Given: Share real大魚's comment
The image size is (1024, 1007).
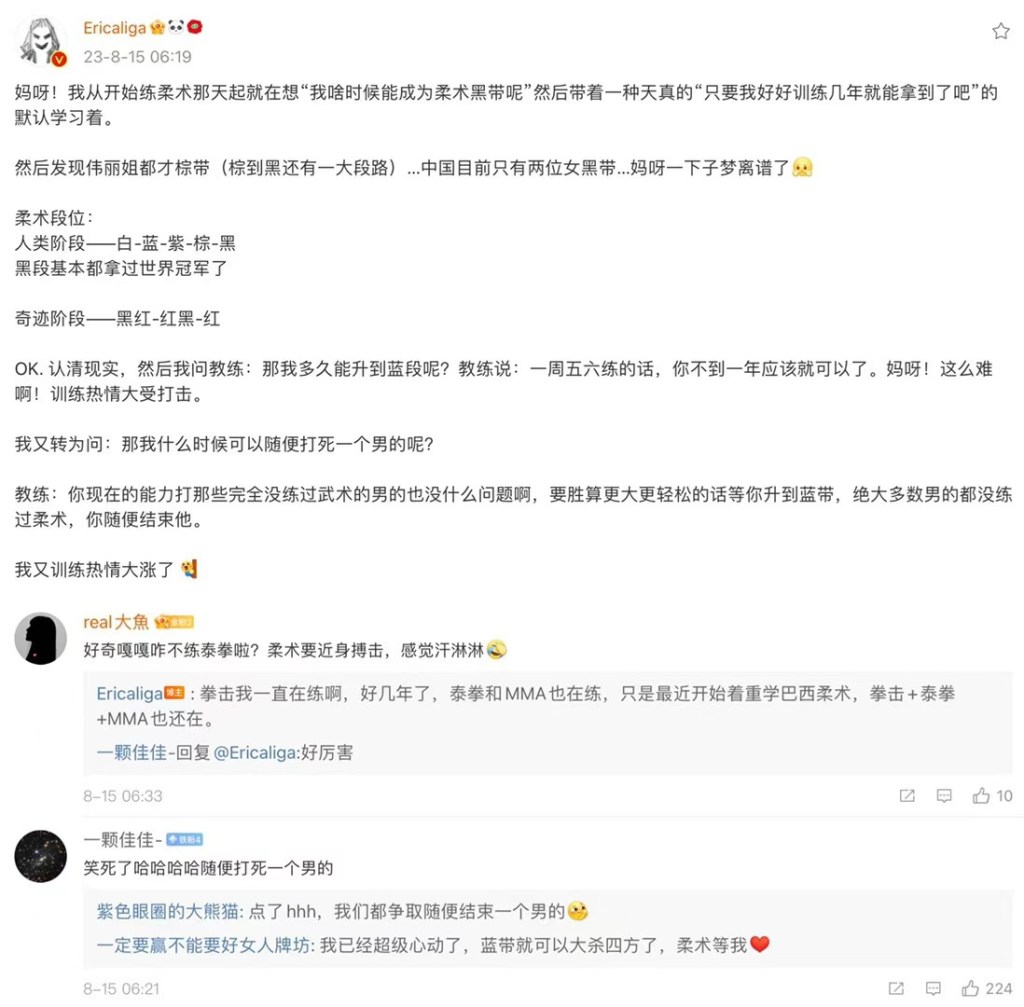Looking at the screenshot, I should click(907, 795).
